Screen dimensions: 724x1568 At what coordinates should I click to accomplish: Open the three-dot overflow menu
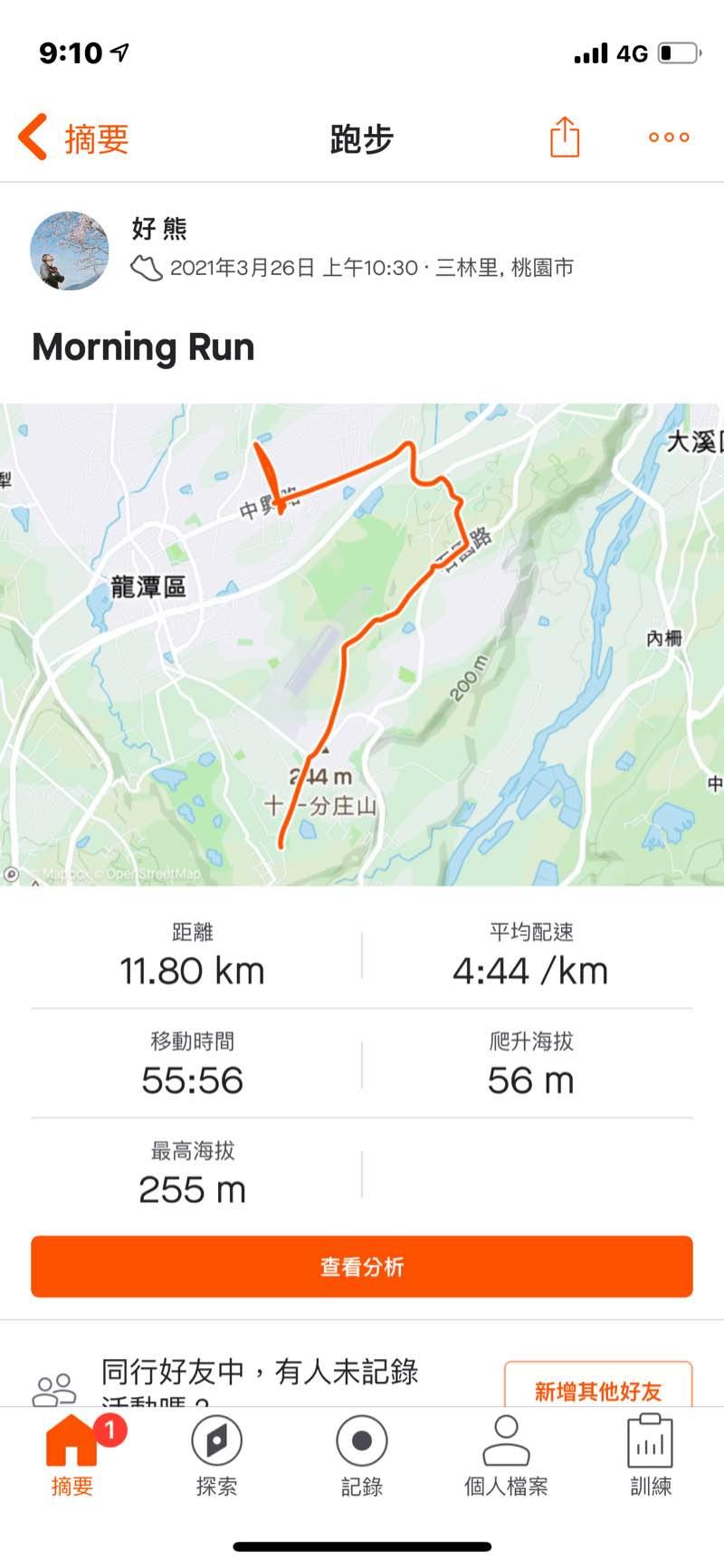[669, 138]
